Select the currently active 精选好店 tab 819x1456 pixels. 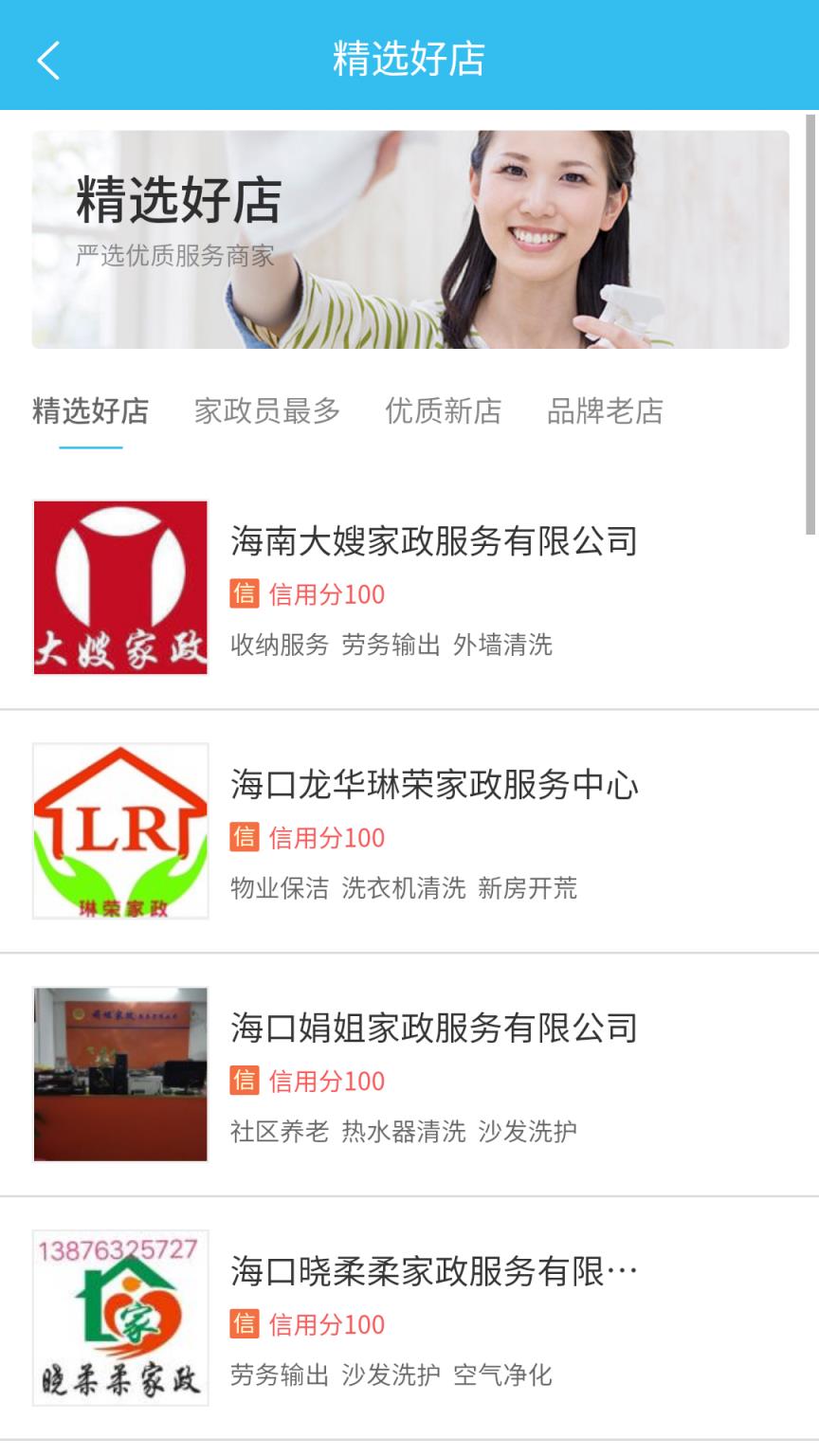pos(91,411)
